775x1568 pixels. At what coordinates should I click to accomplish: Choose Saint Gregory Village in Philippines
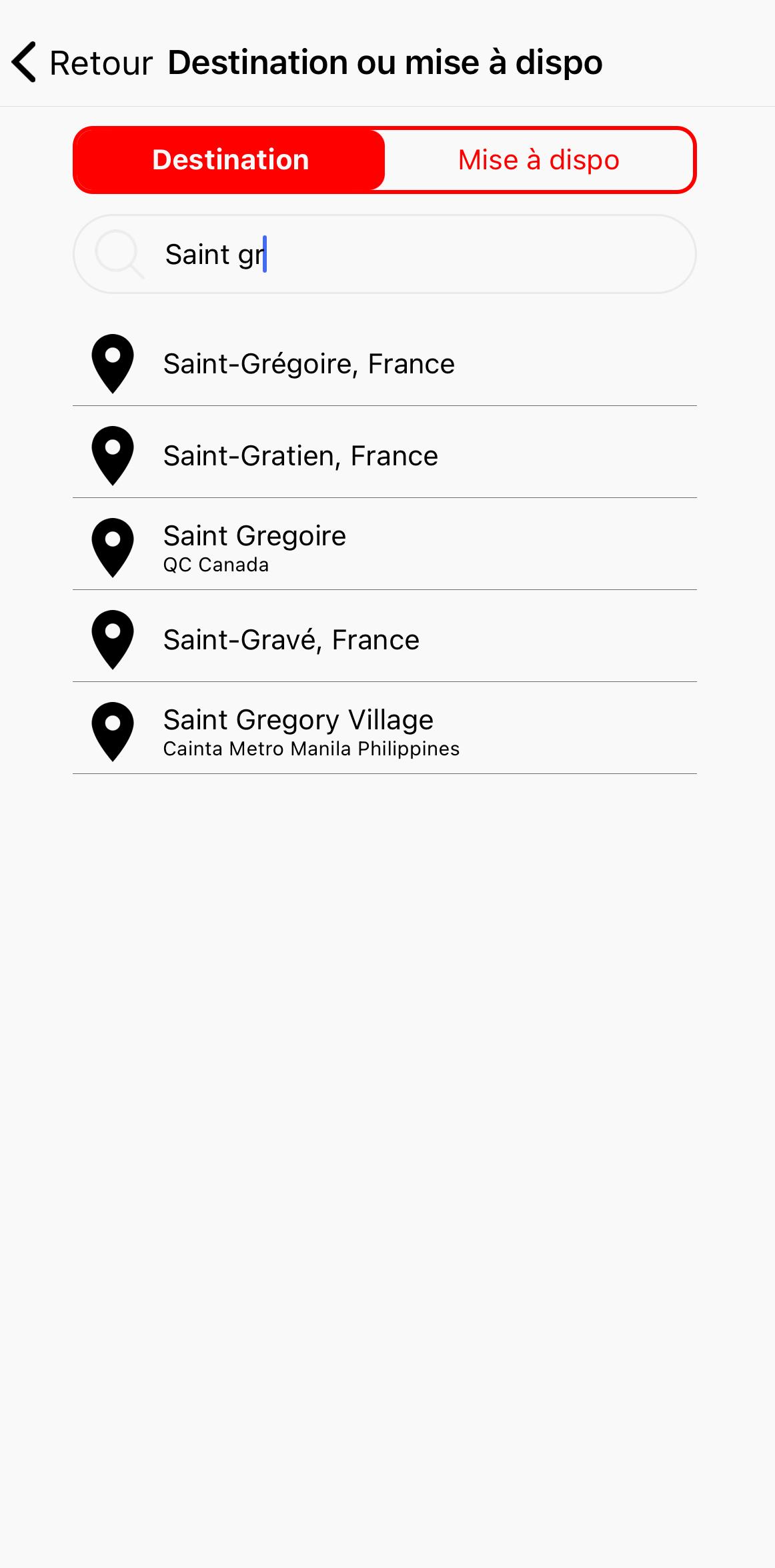pos(385,732)
